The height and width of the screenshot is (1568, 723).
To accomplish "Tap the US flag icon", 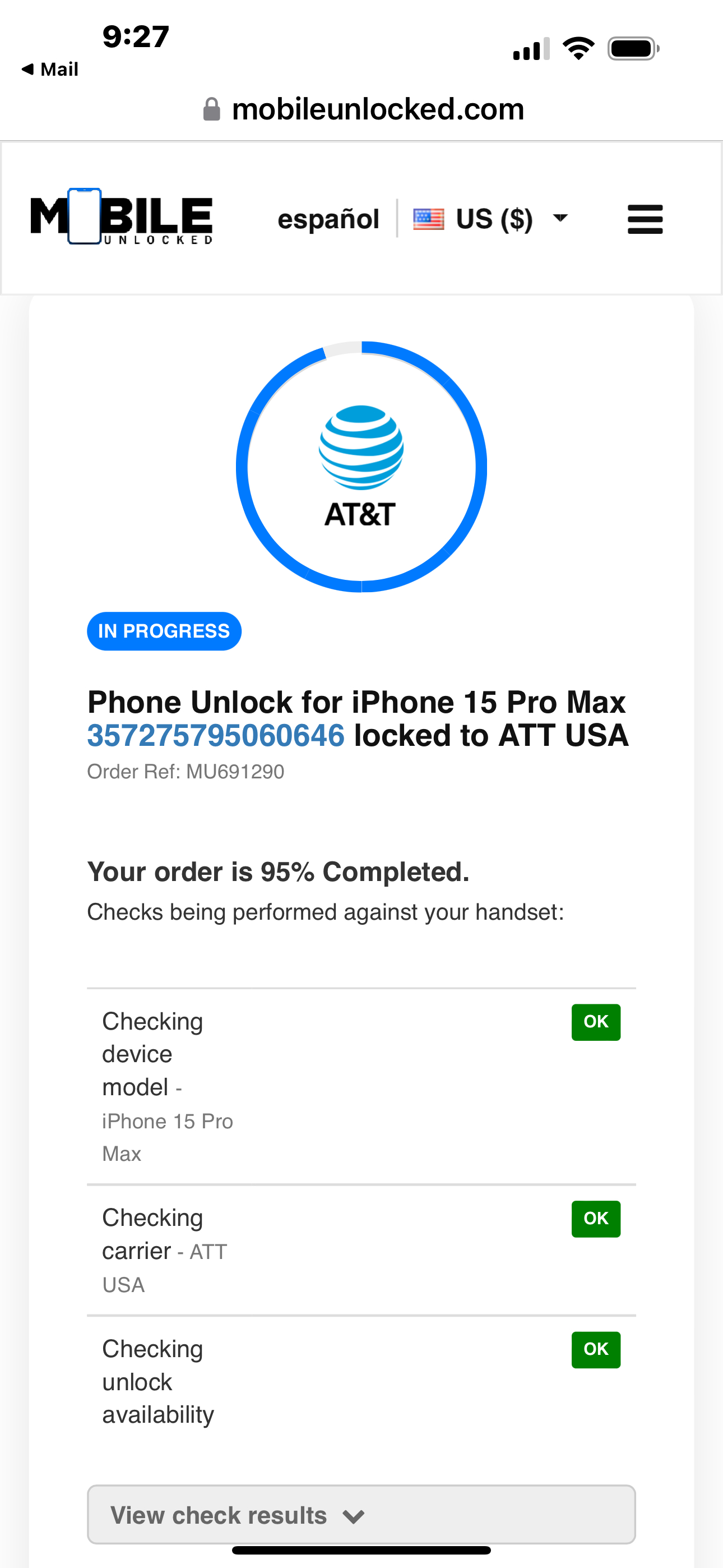I will (429, 218).
